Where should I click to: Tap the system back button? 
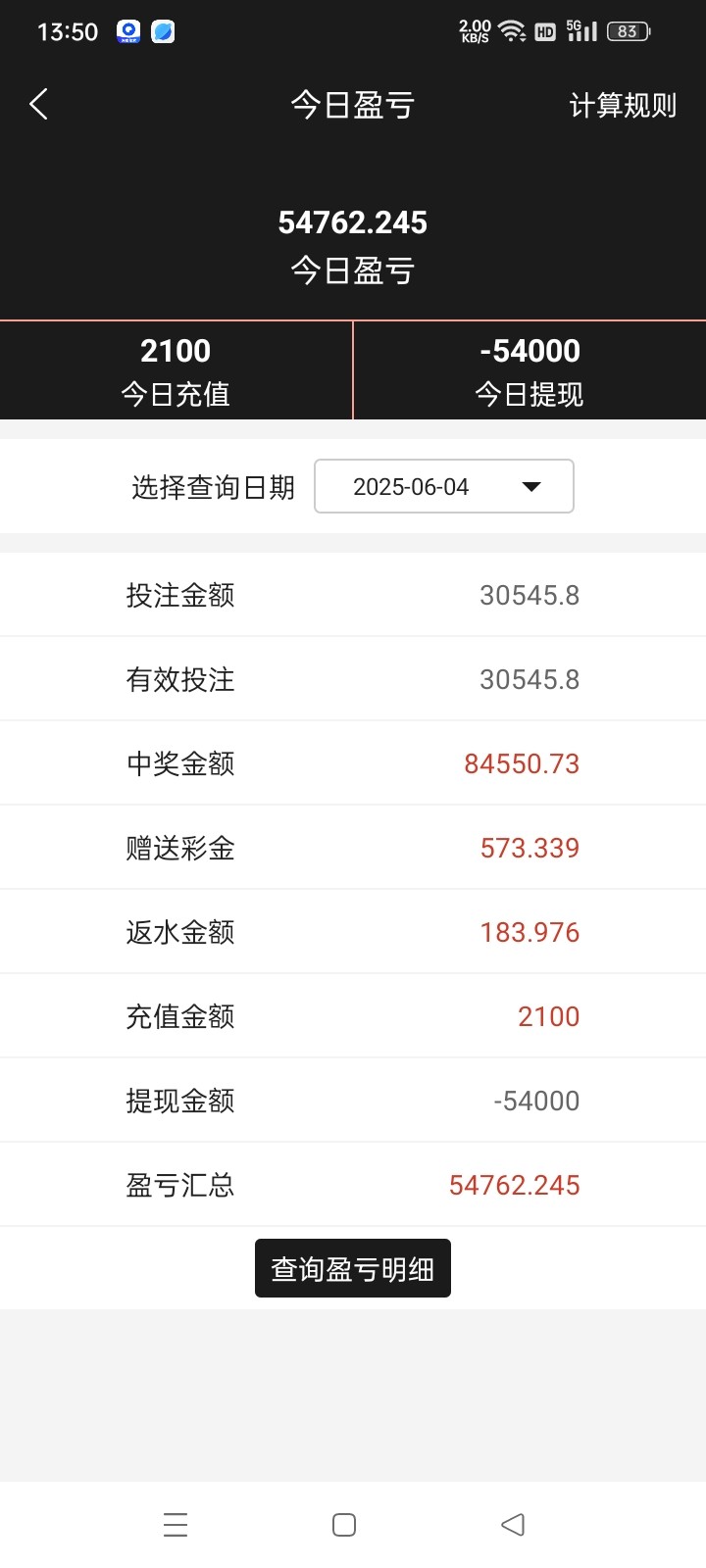(513, 1524)
